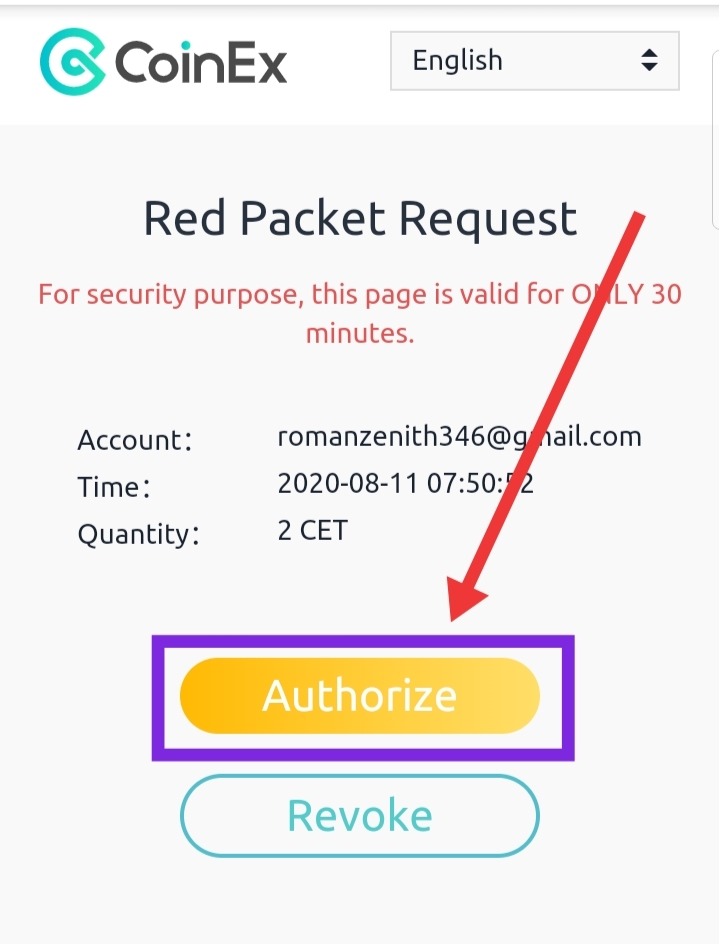Open the CoinEx home logo link
This screenshot has width=719, height=944.
pos(164,62)
